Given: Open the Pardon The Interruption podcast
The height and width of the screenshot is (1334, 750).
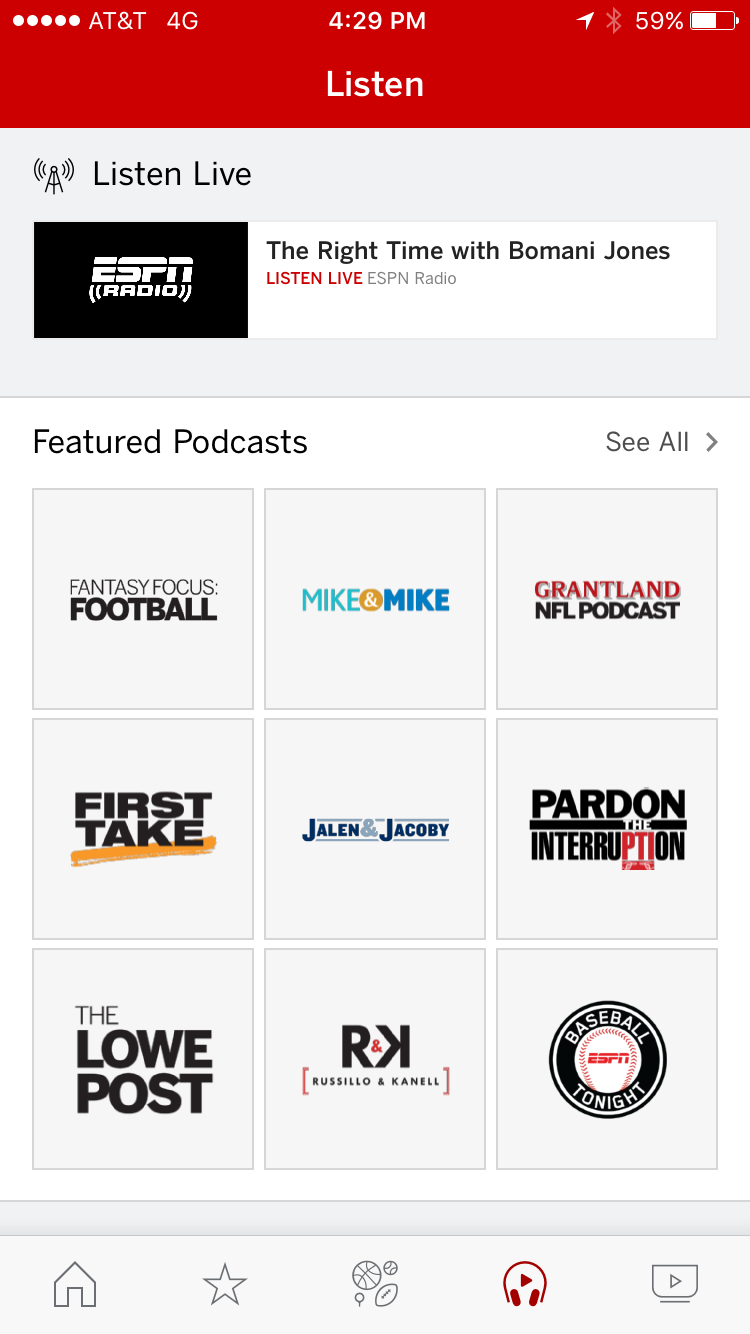Looking at the screenshot, I should click(606, 828).
